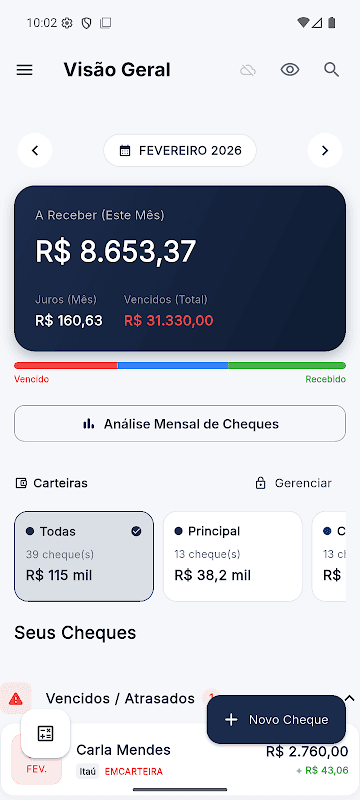
Task: Go to the previous month
Action: [35, 151]
